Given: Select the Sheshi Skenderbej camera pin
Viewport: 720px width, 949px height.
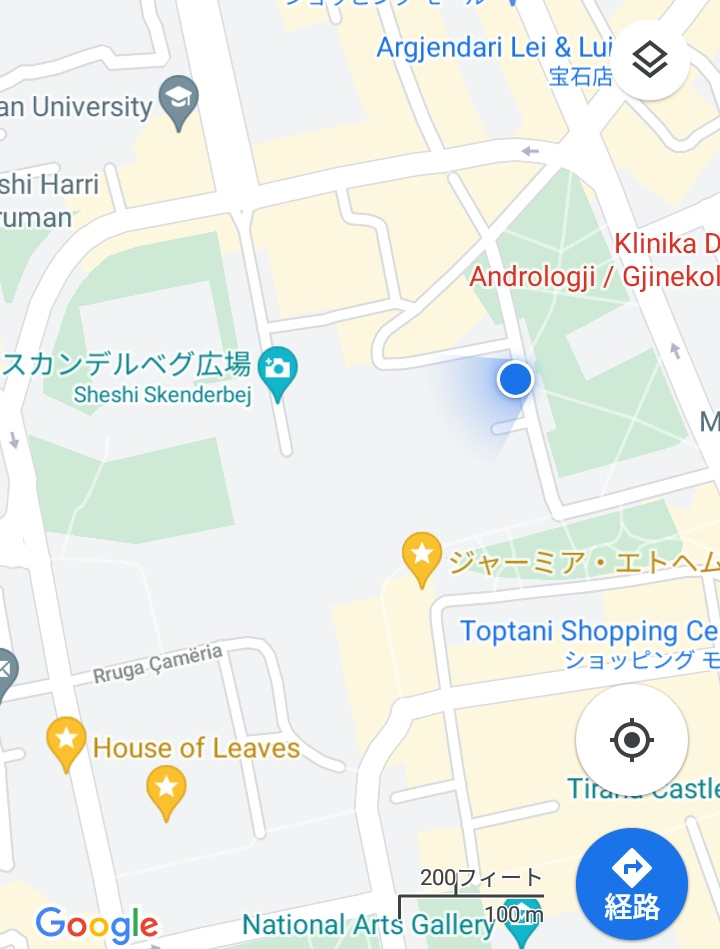Looking at the screenshot, I should (x=276, y=368).
